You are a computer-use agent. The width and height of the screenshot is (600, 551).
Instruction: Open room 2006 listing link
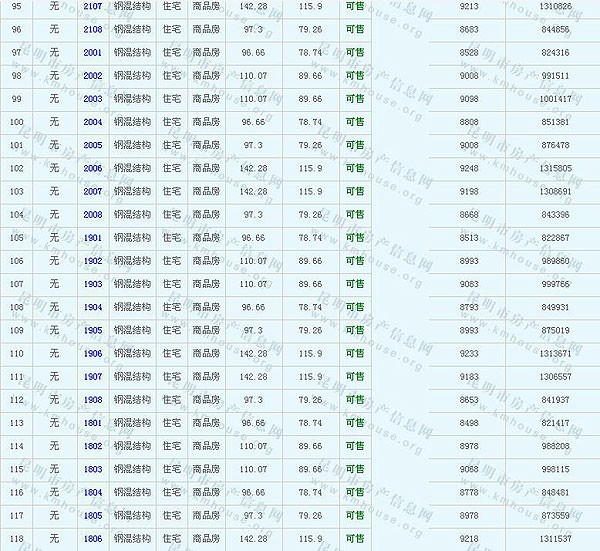93,168
